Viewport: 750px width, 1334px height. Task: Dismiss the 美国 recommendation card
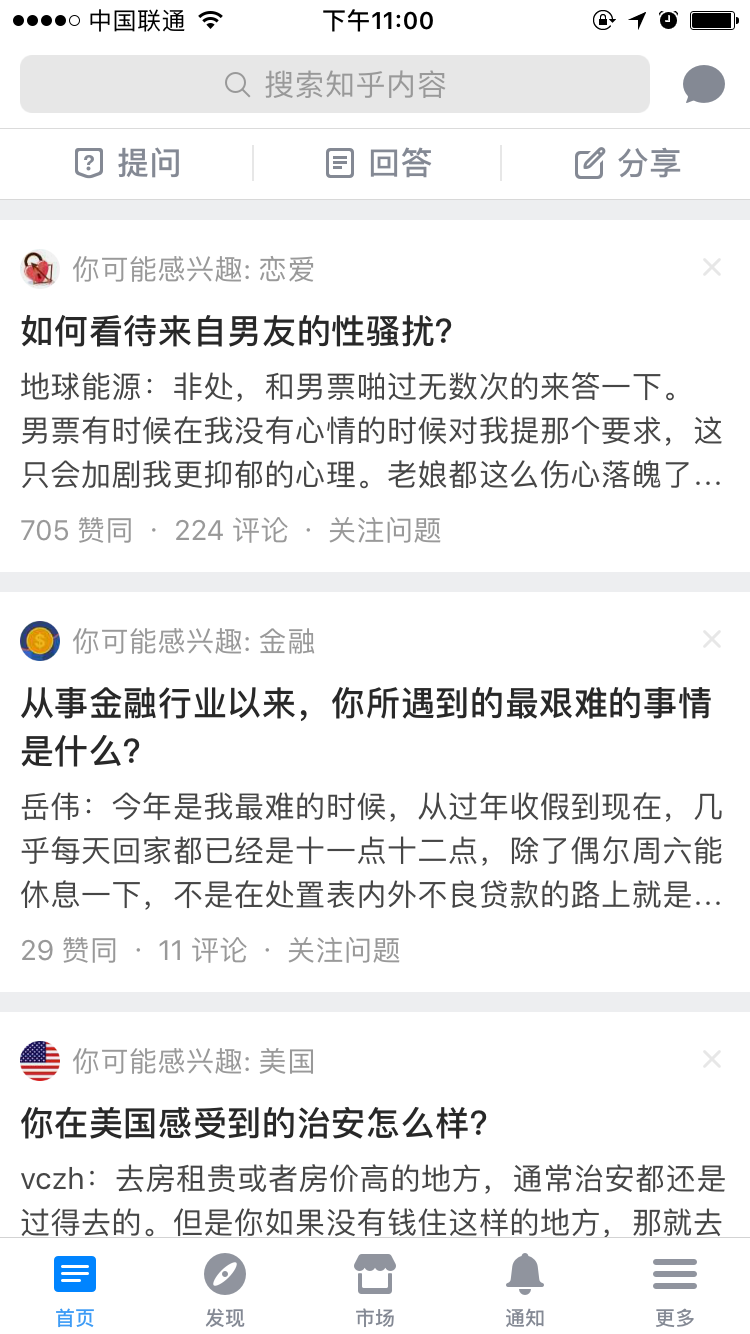pyautogui.click(x=712, y=1059)
